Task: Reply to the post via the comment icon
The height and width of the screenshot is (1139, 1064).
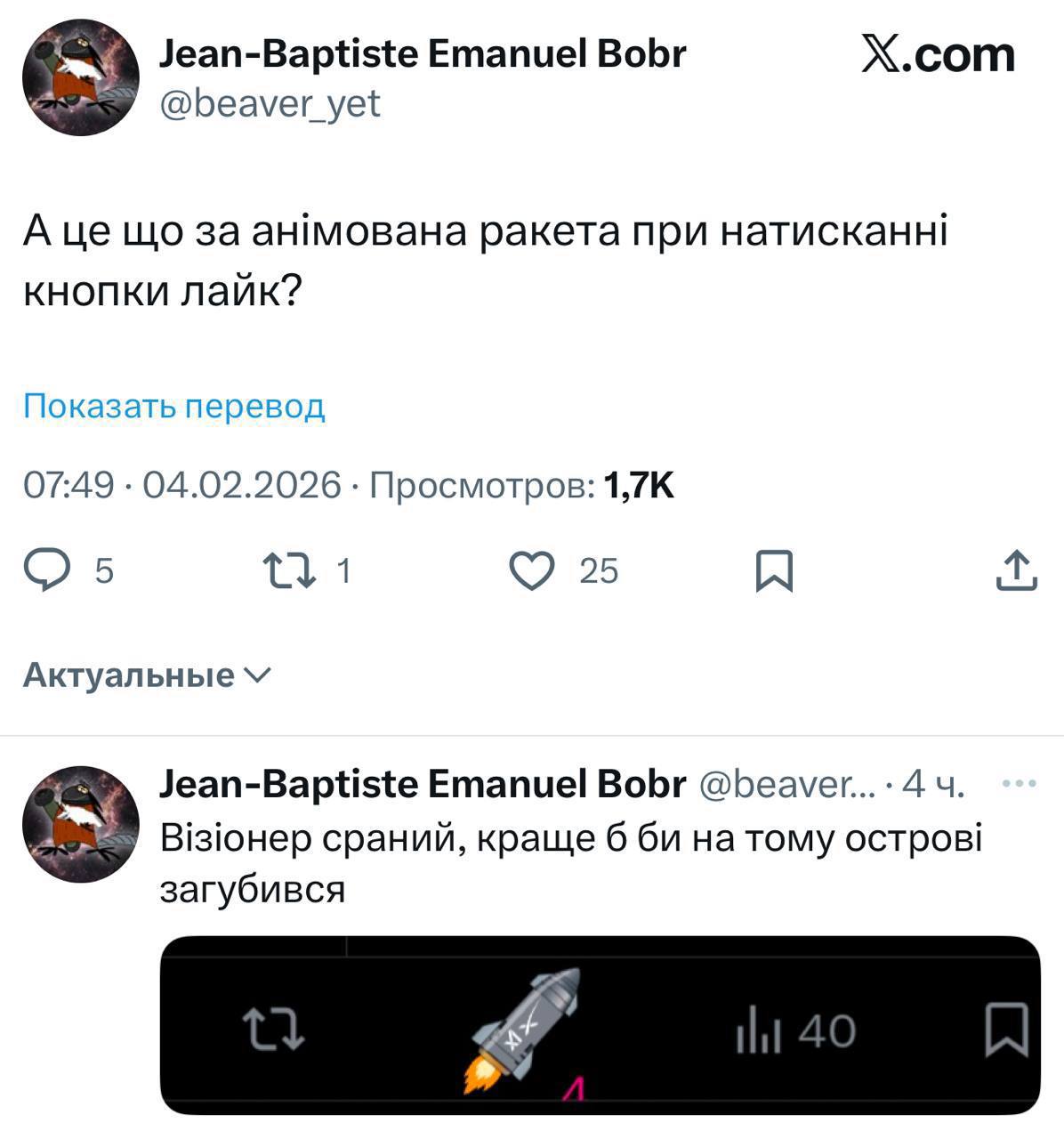Action: point(46,570)
